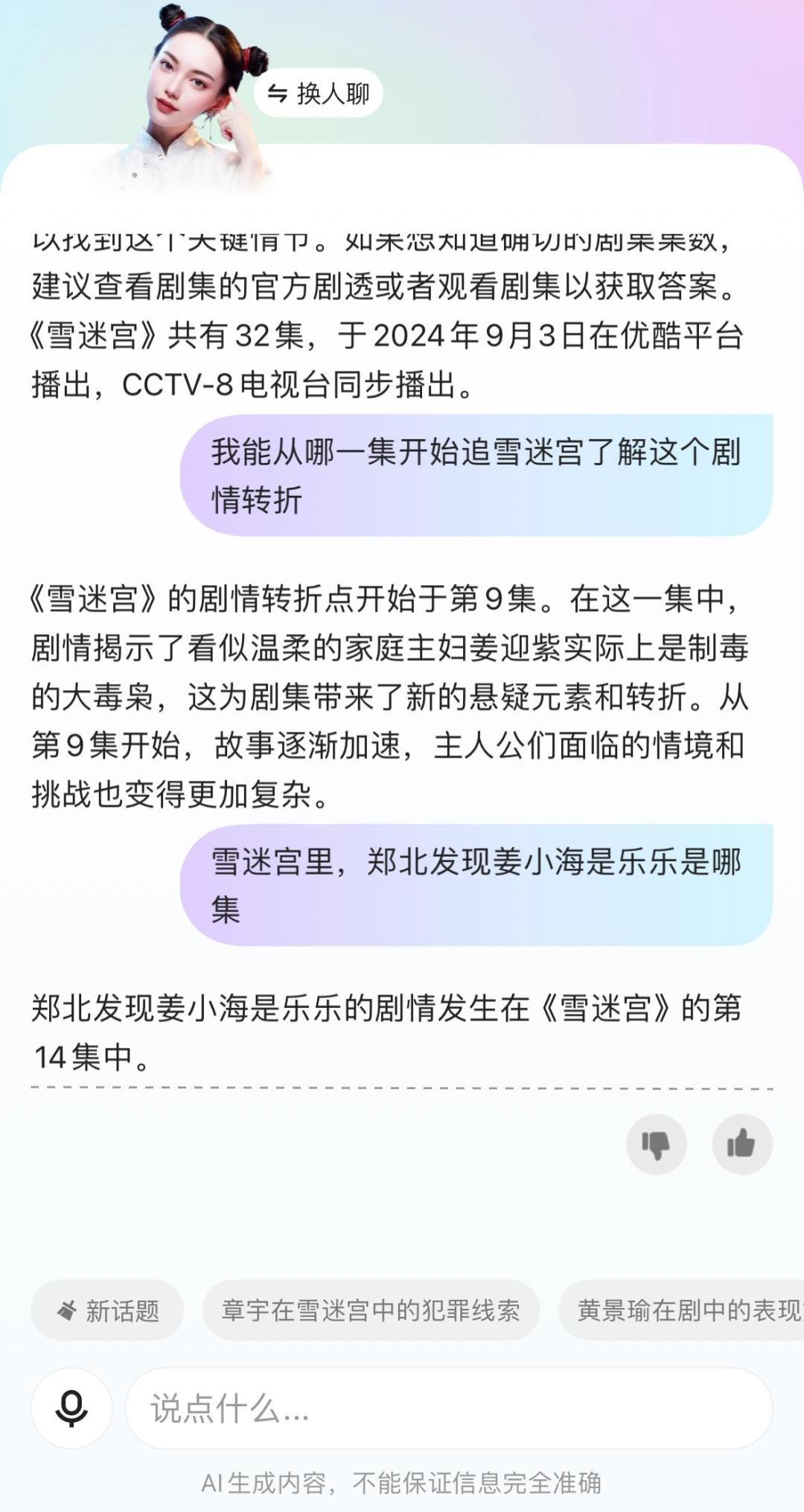Click the broom icon on the 新话题 chip
Screen dimensions: 804x1512
click(x=68, y=1310)
